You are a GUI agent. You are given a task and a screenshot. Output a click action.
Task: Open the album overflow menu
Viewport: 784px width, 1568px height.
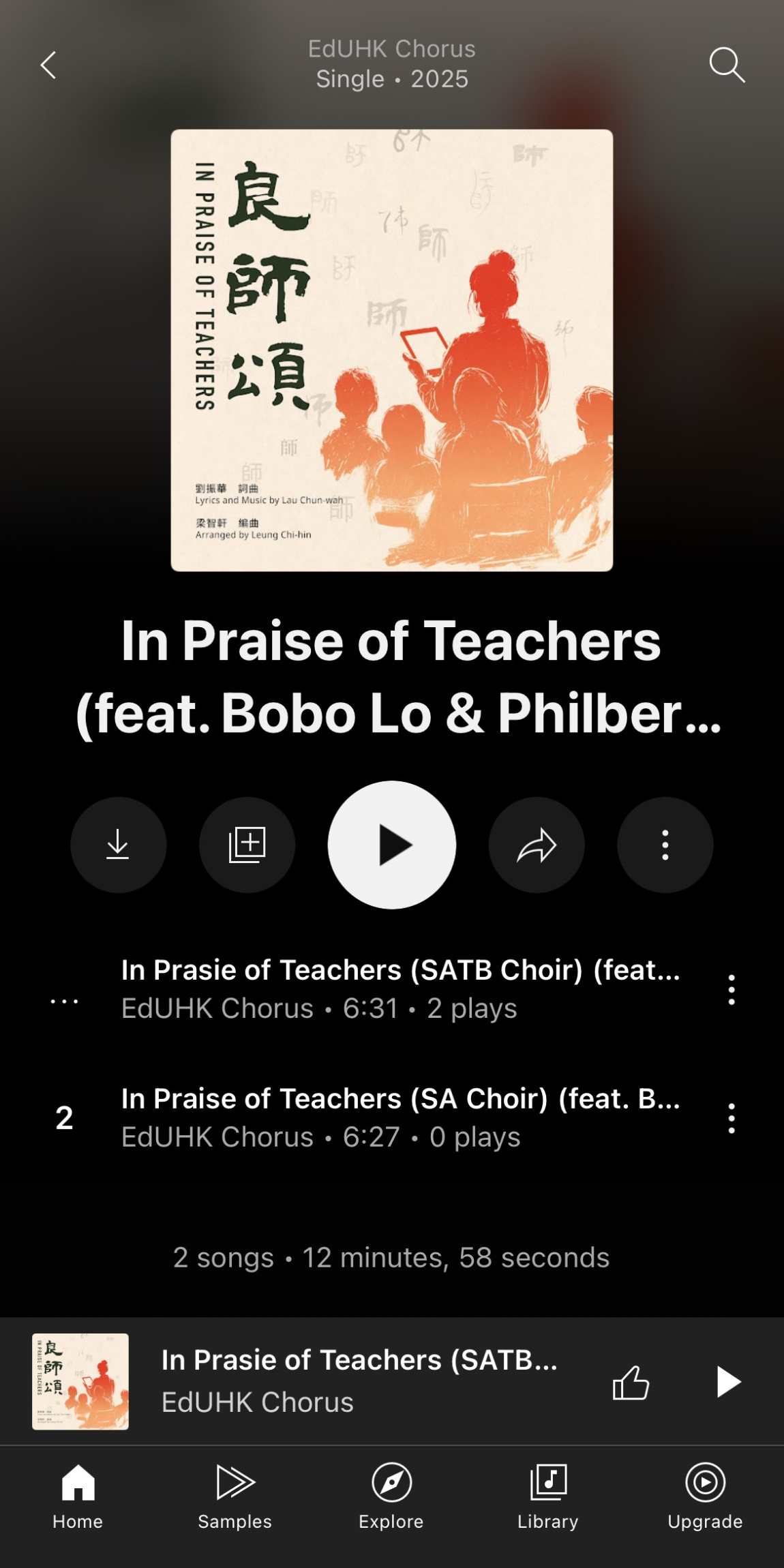coord(665,845)
